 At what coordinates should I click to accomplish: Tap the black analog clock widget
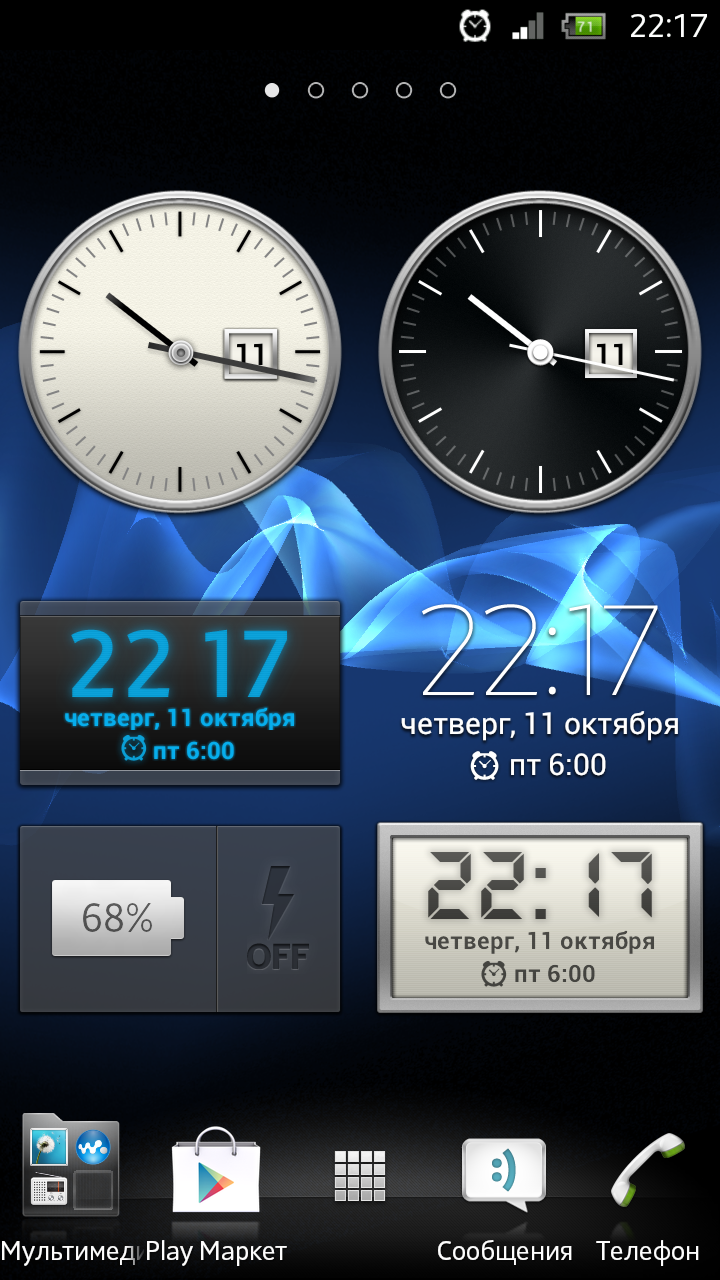[x=540, y=352]
